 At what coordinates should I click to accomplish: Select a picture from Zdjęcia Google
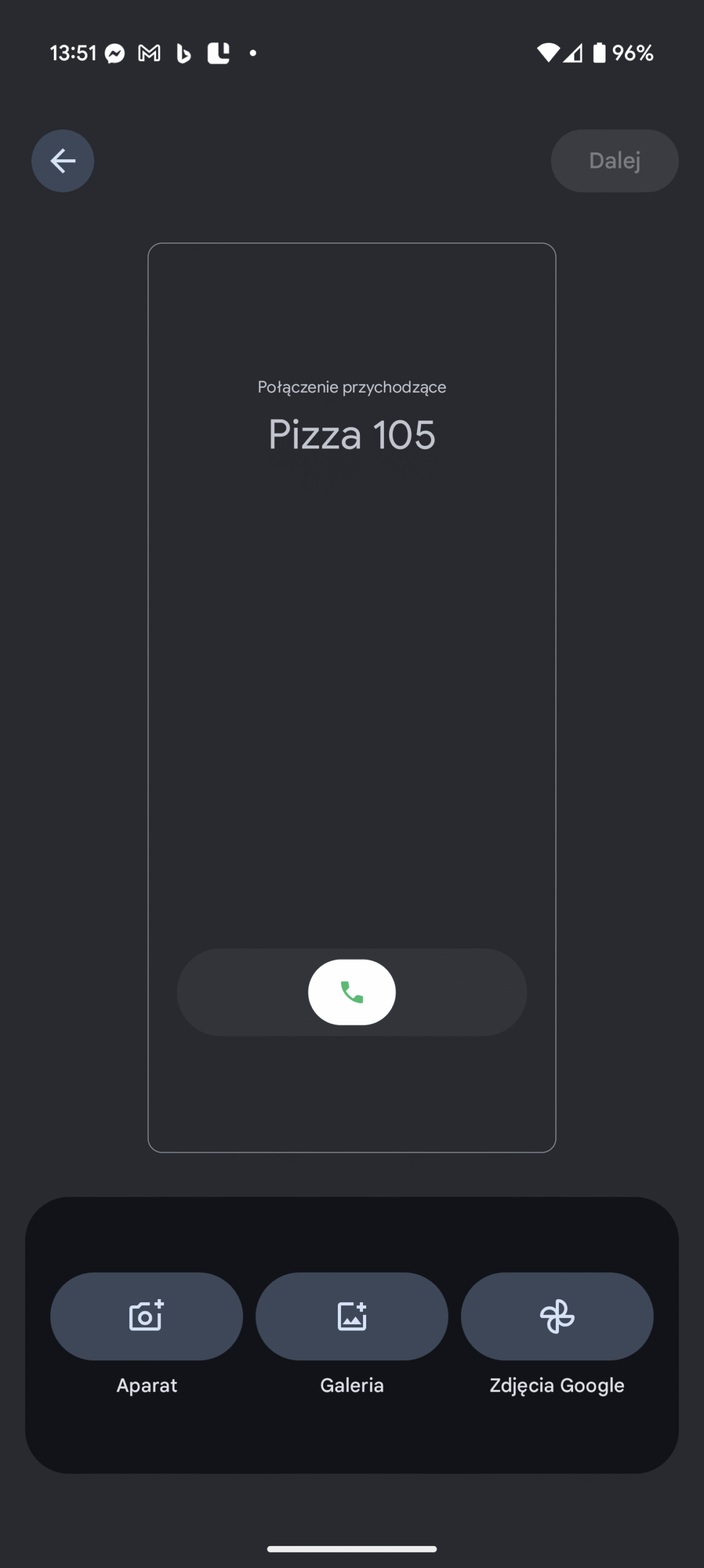pos(556,1316)
